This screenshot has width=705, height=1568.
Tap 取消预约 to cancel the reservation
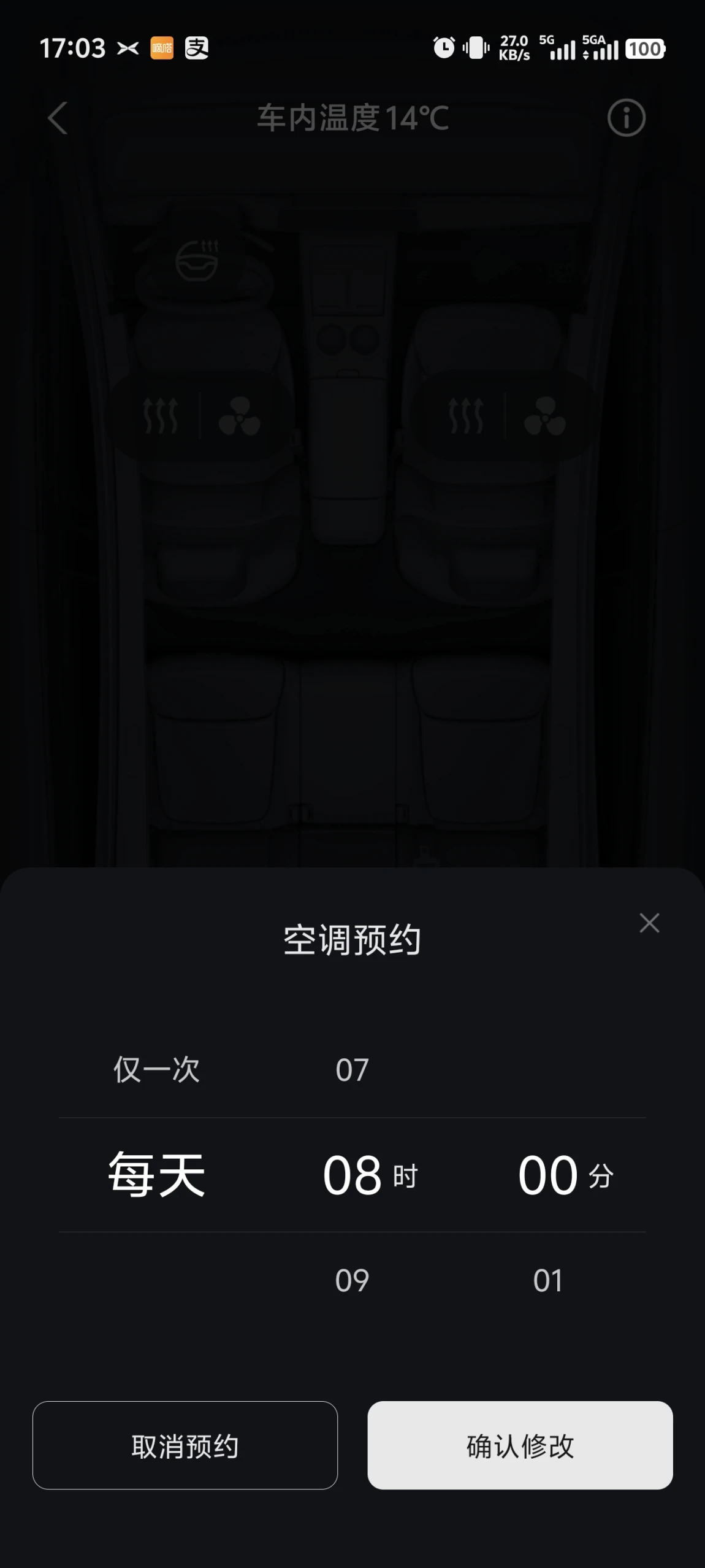(x=185, y=1445)
